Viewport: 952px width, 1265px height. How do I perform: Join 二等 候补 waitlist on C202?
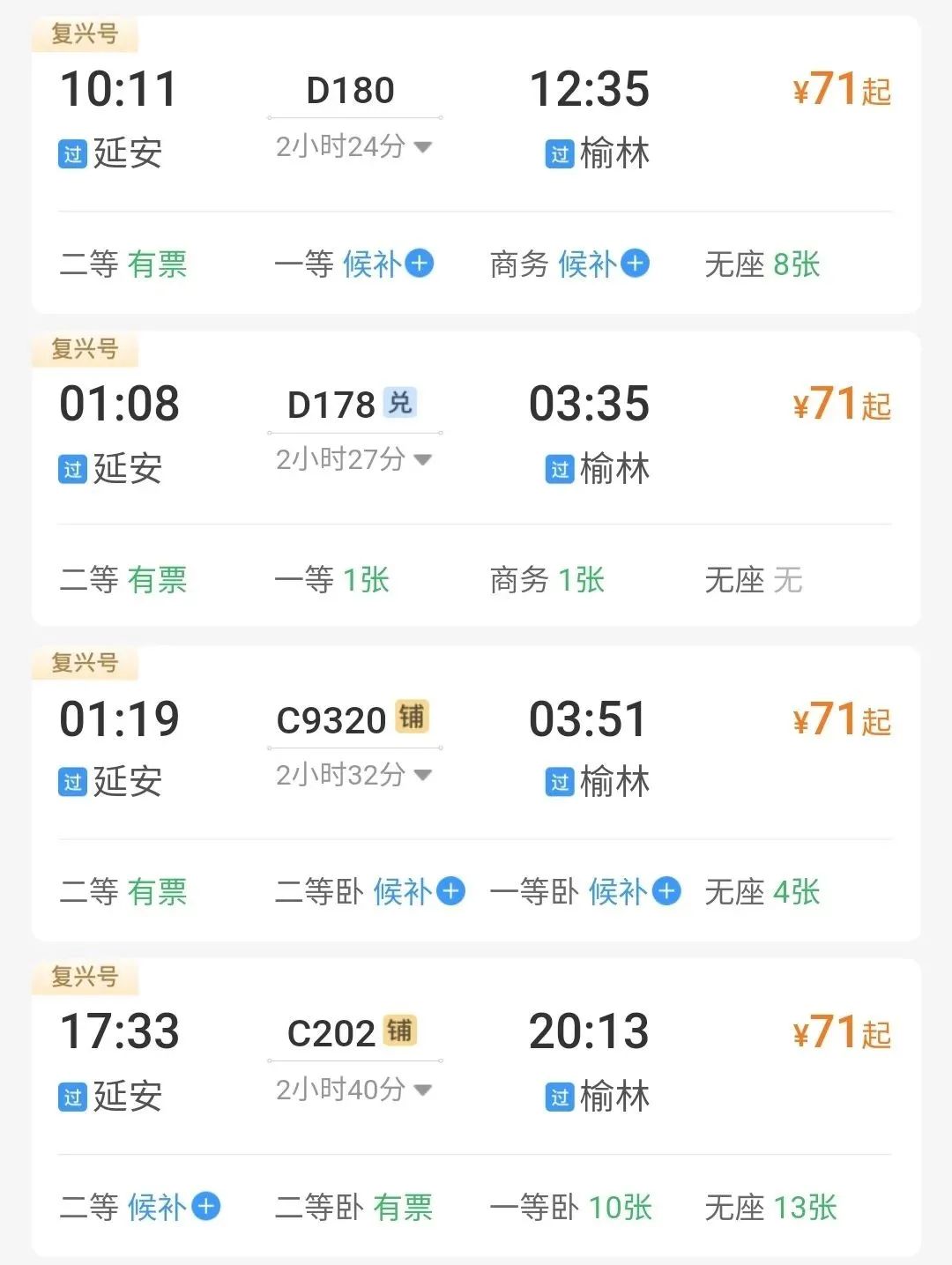point(206,1206)
